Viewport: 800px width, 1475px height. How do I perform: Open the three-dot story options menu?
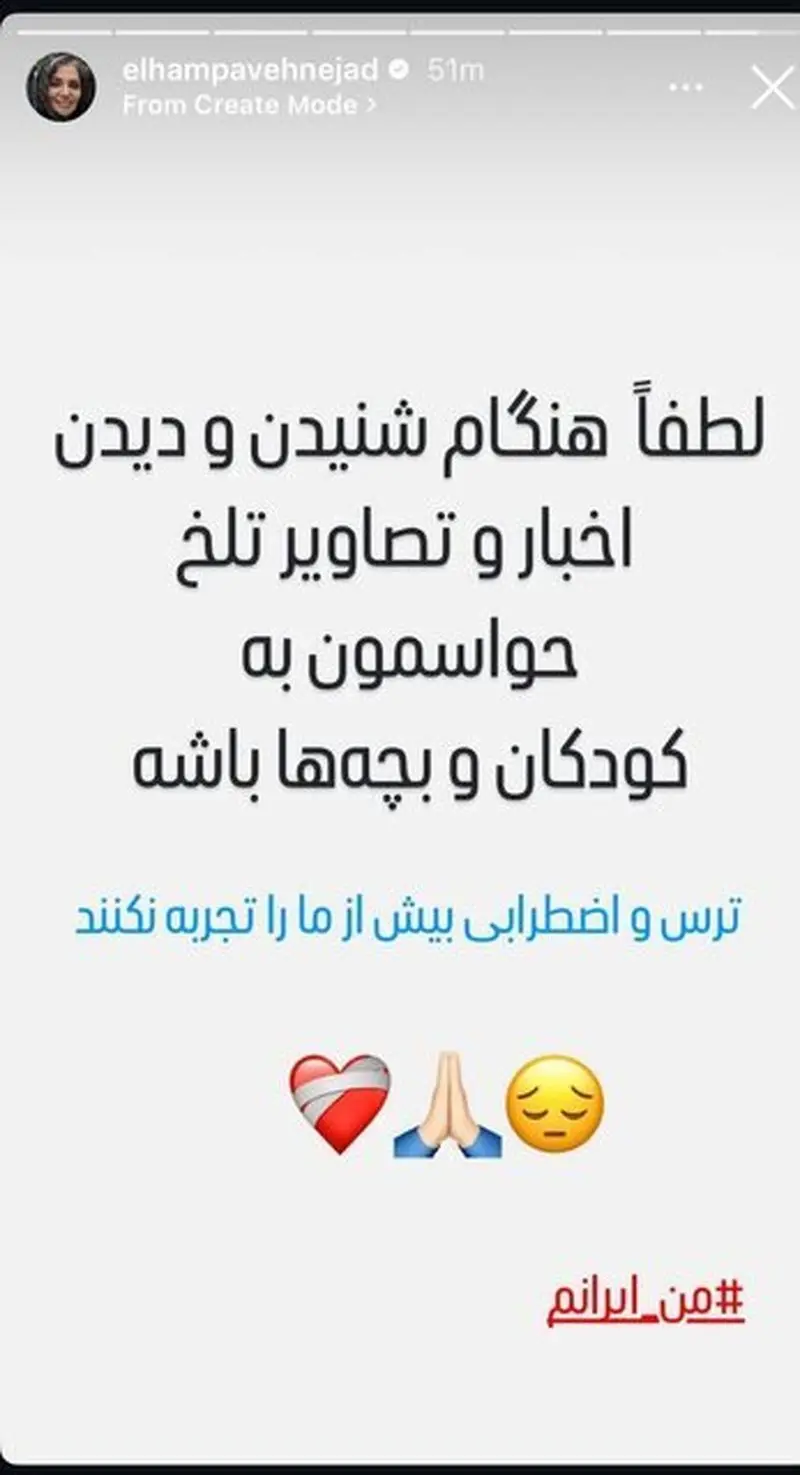686,88
